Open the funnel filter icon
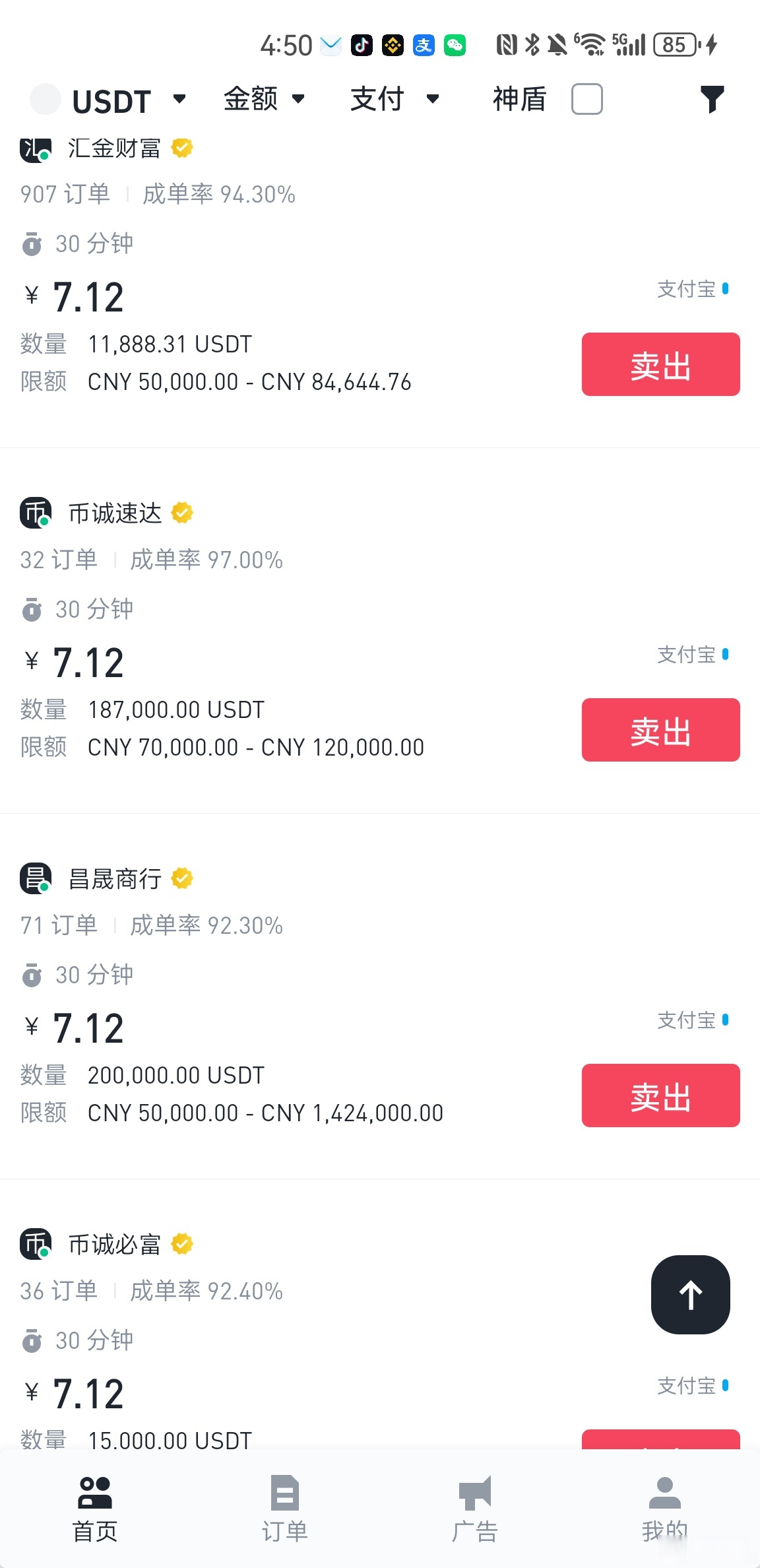760x1568 pixels. click(x=712, y=100)
